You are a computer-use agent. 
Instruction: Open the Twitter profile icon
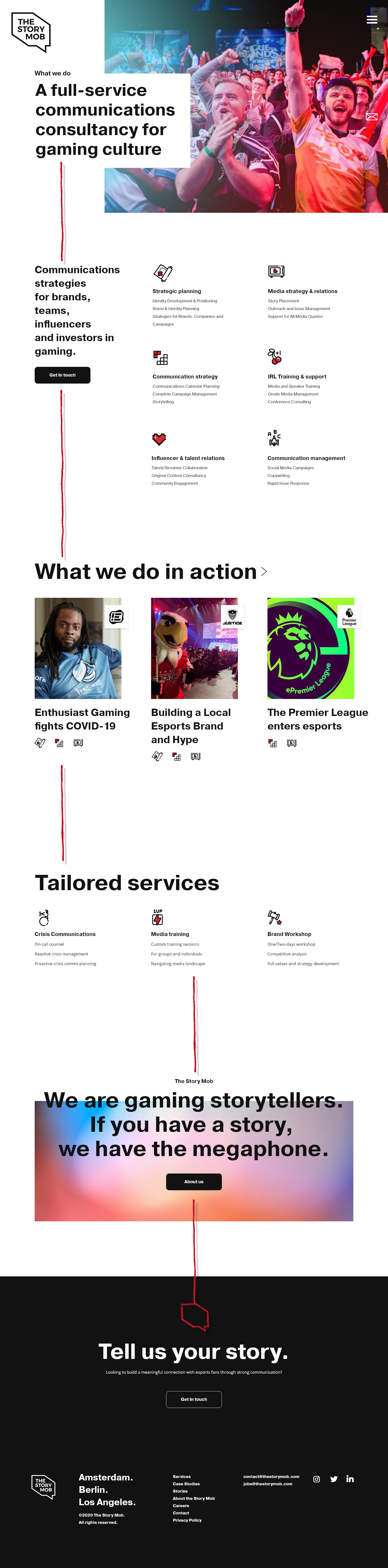[x=334, y=1479]
